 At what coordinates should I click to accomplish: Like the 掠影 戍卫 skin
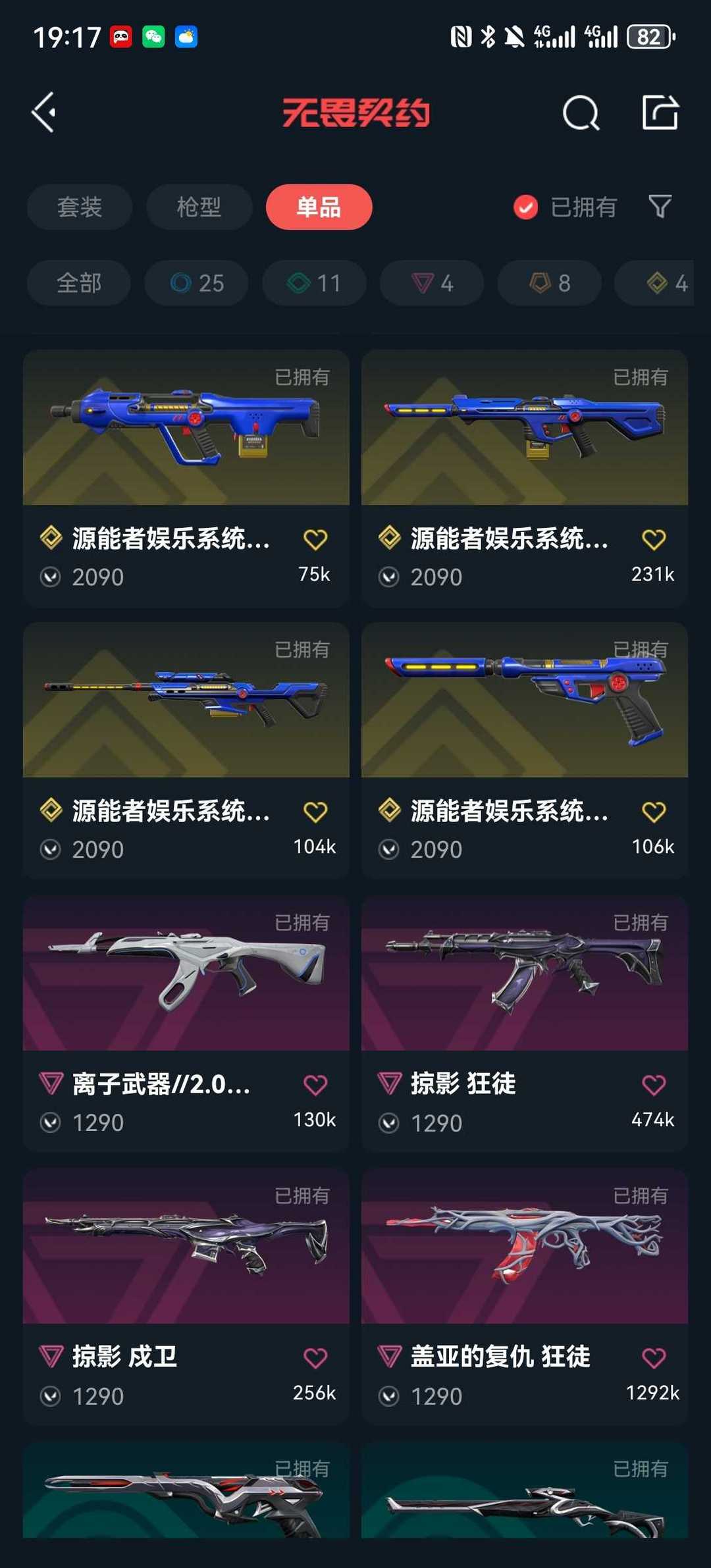pyautogui.click(x=315, y=1357)
